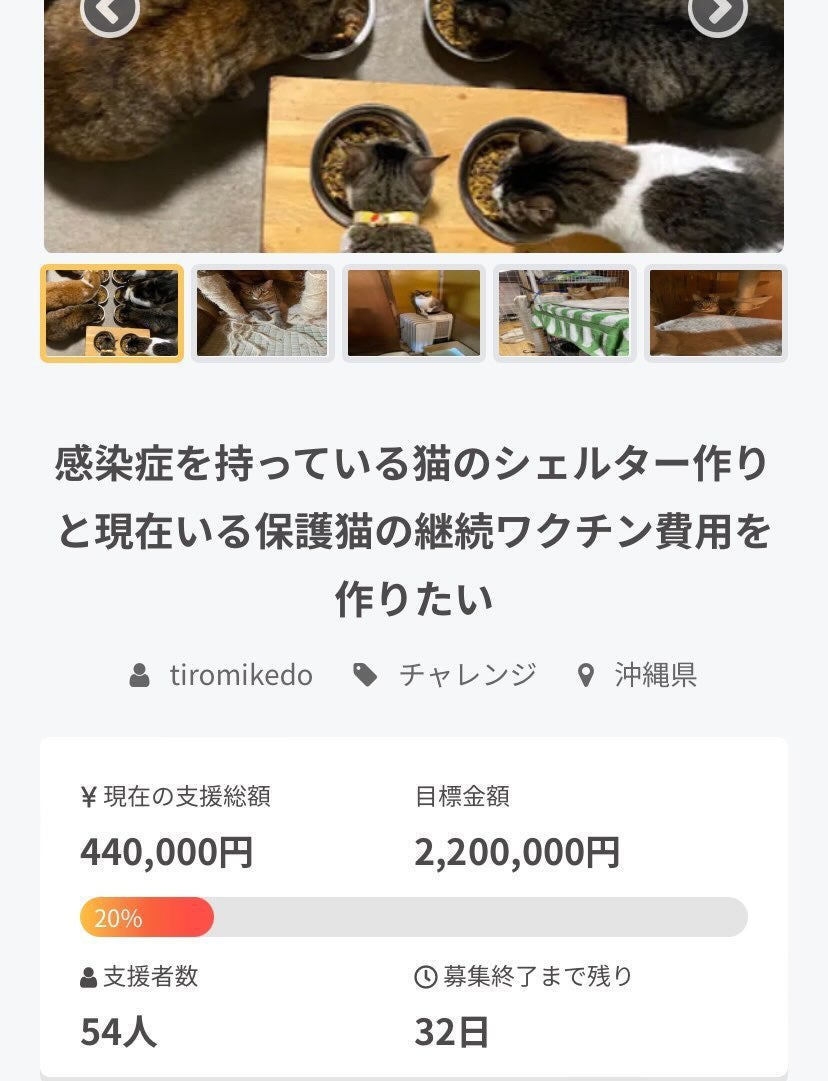The width and height of the screenshot is (828, 1081).
Task: Open the チャレンジ category tag
Action: click(x=467, y=675)
